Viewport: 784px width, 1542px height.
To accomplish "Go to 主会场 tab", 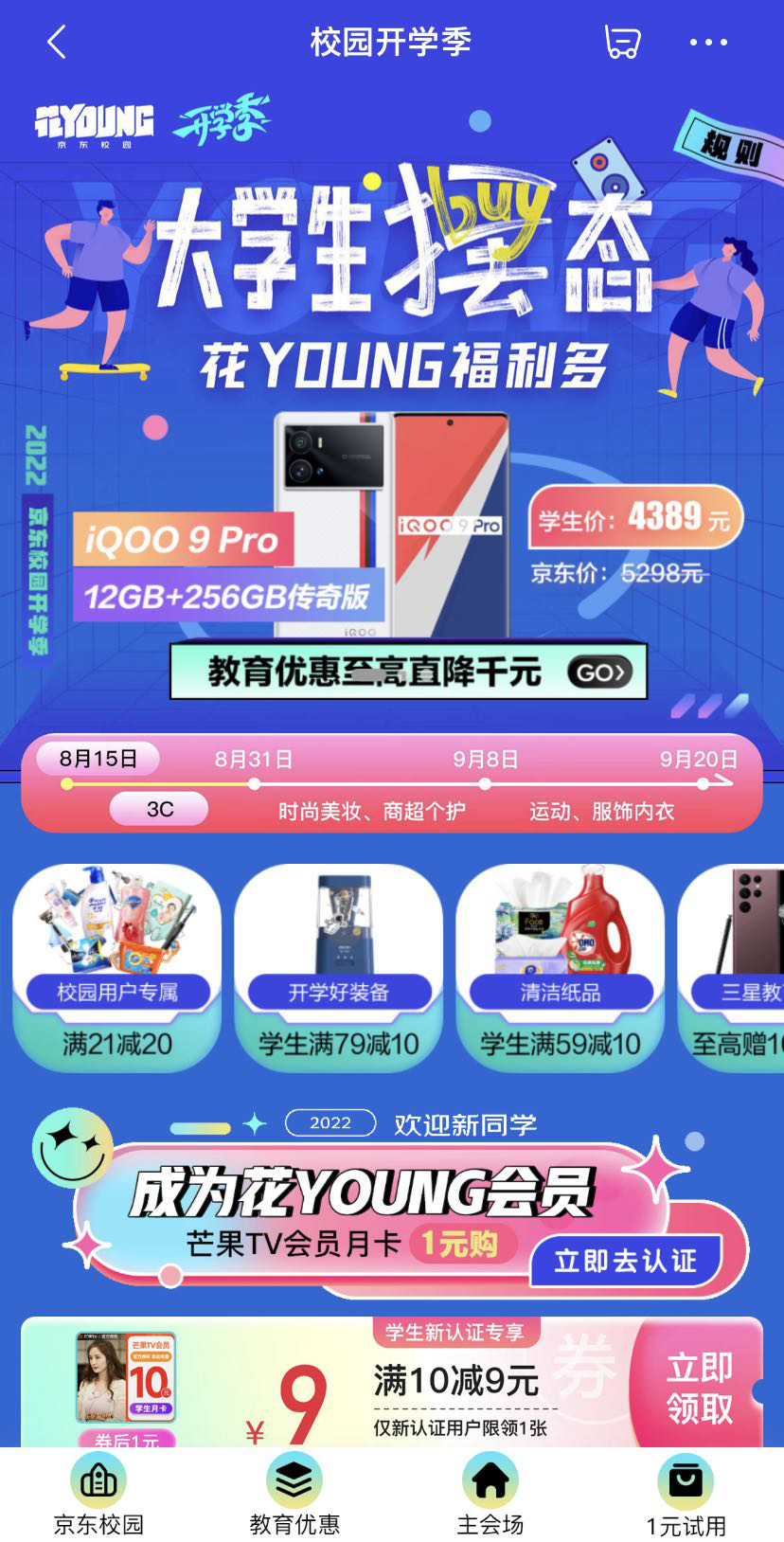I will point(490,1496).
